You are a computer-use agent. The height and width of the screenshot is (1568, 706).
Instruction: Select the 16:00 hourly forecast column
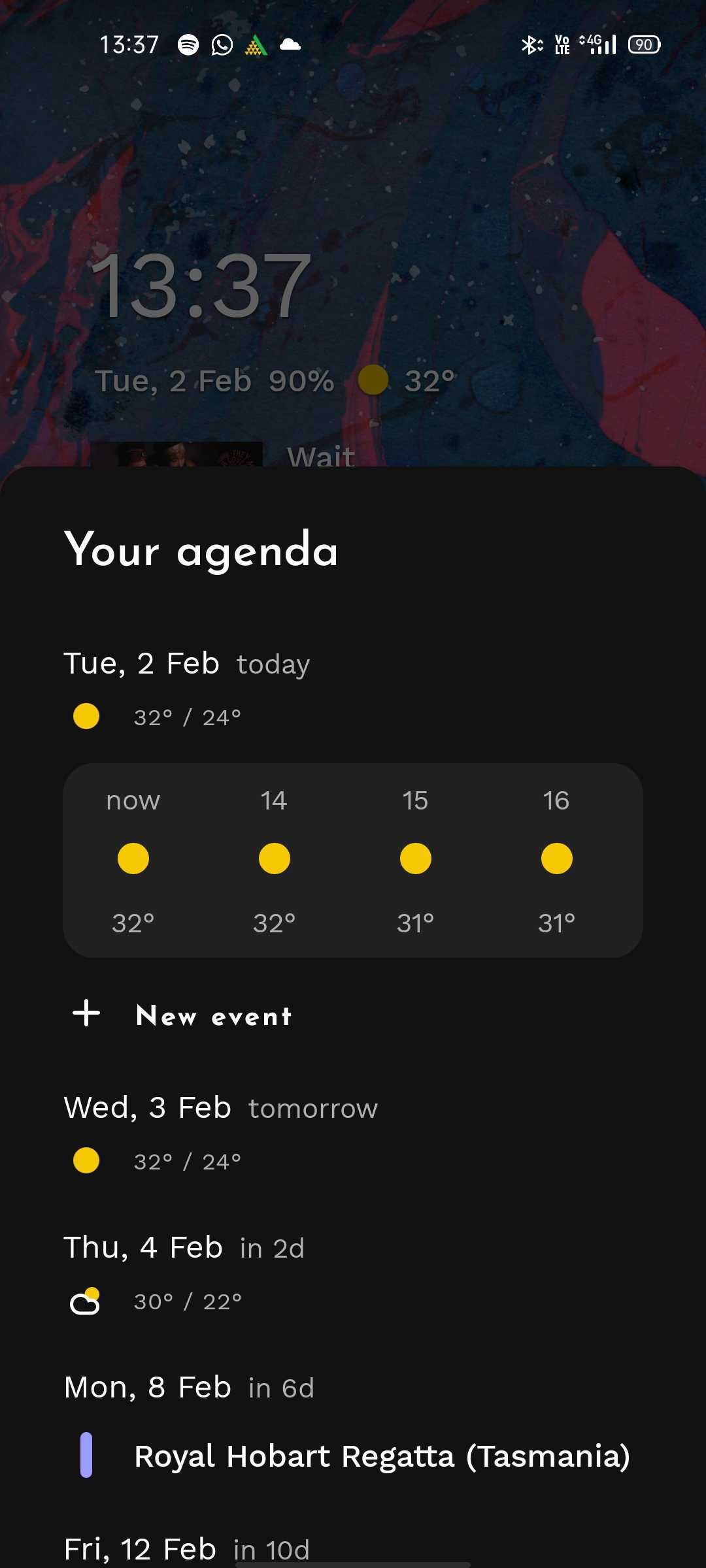pos(555,858)
